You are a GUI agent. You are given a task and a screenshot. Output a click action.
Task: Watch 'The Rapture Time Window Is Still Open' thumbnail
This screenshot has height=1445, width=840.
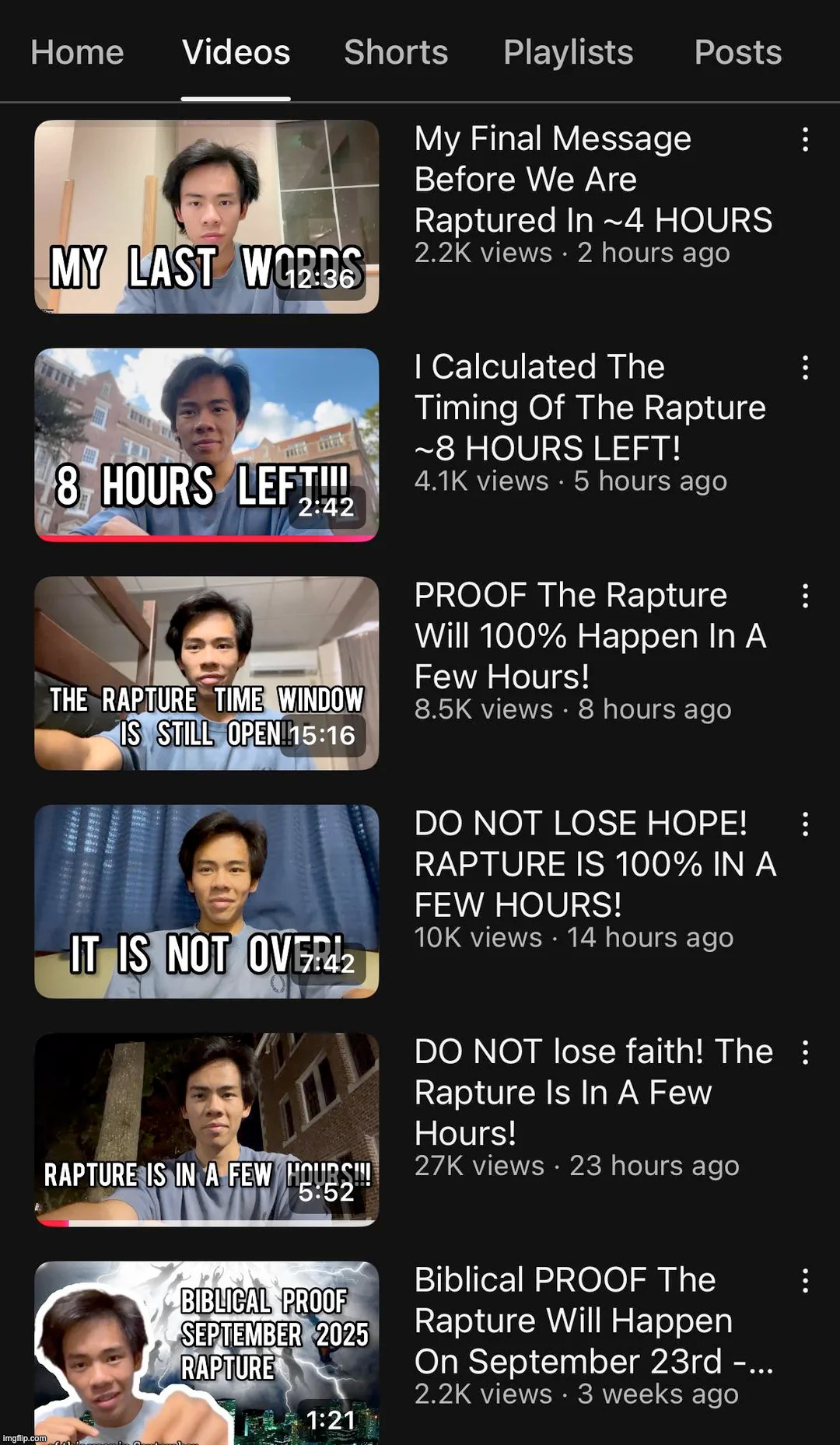pos(206,673)
